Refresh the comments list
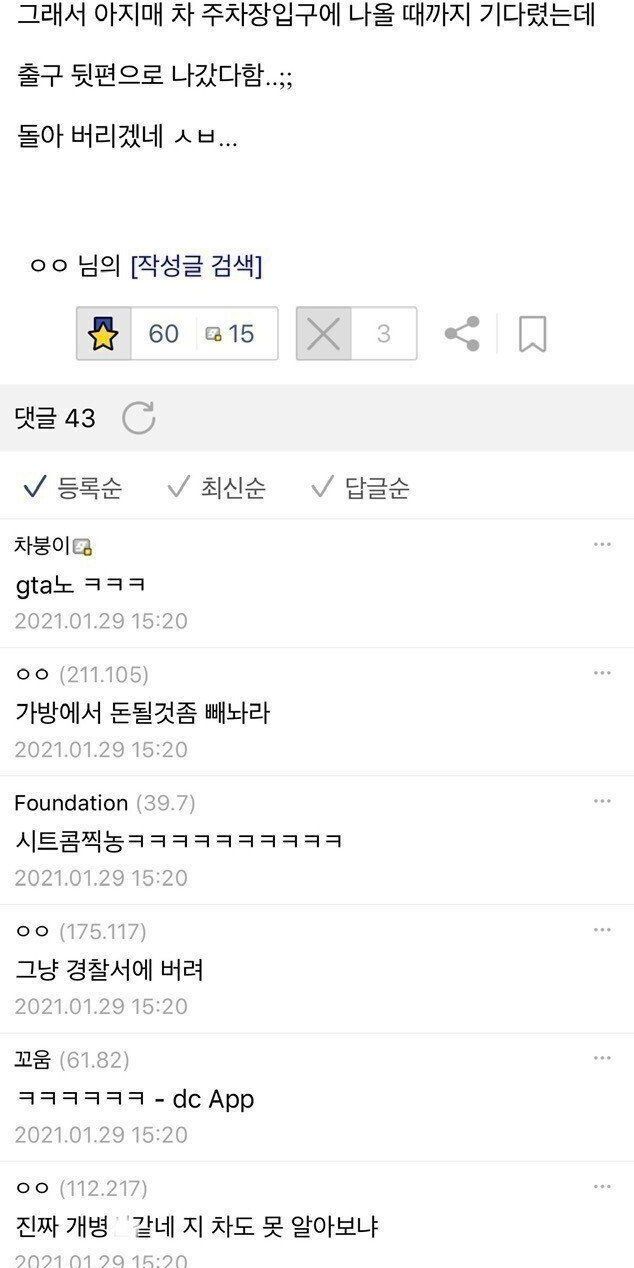The width and height of the screenshot is (634, 1268). (x=138, y=418)
